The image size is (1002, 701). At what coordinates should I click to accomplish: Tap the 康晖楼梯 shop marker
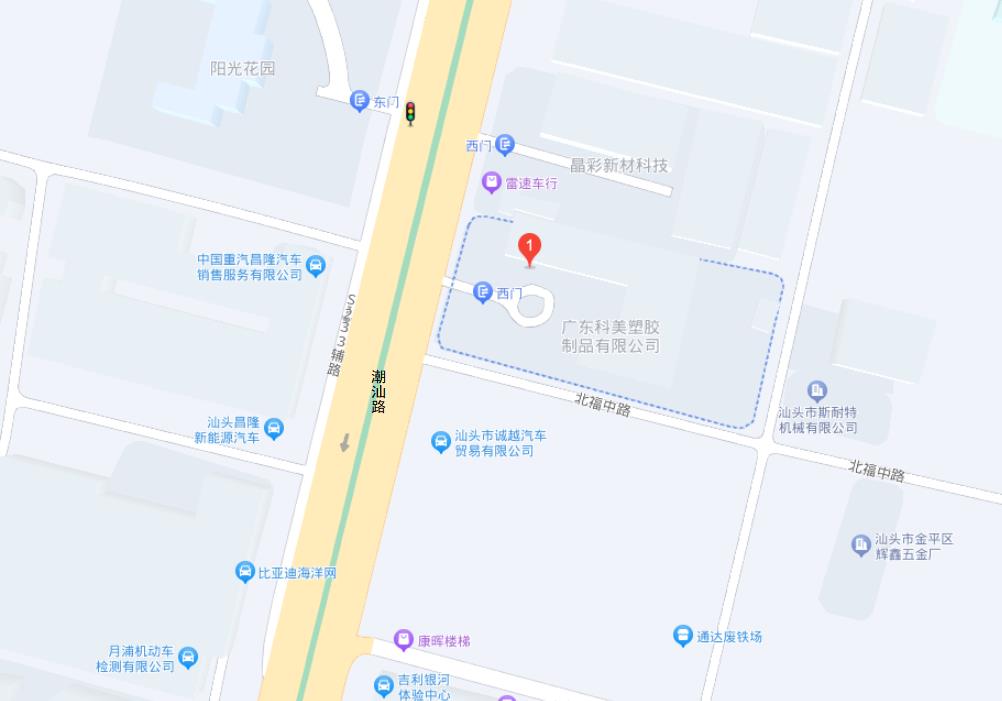(x=403, y=640)
